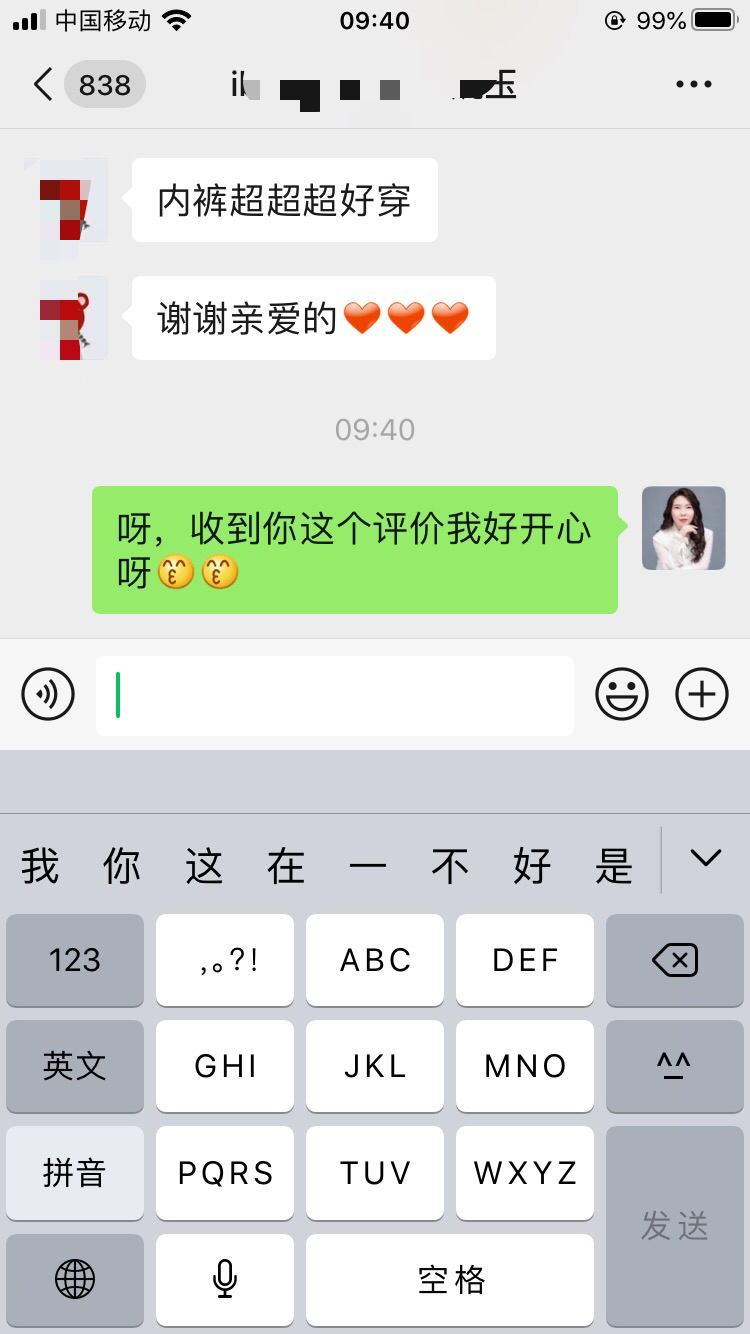
Task: Open the emoji sticker panel
Action: click(x=622, y=693)
